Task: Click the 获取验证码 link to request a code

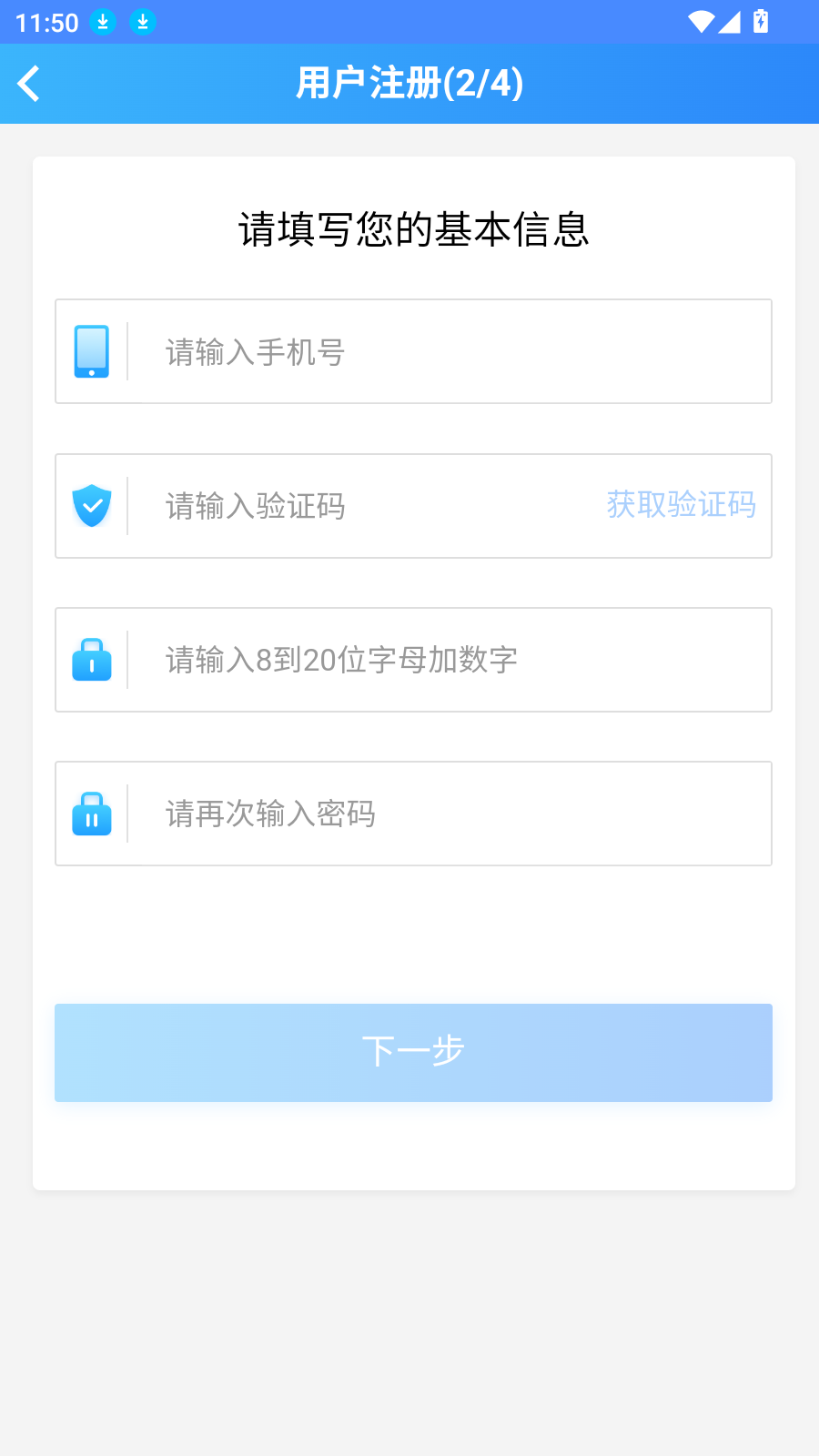Action: coord(681,506)
